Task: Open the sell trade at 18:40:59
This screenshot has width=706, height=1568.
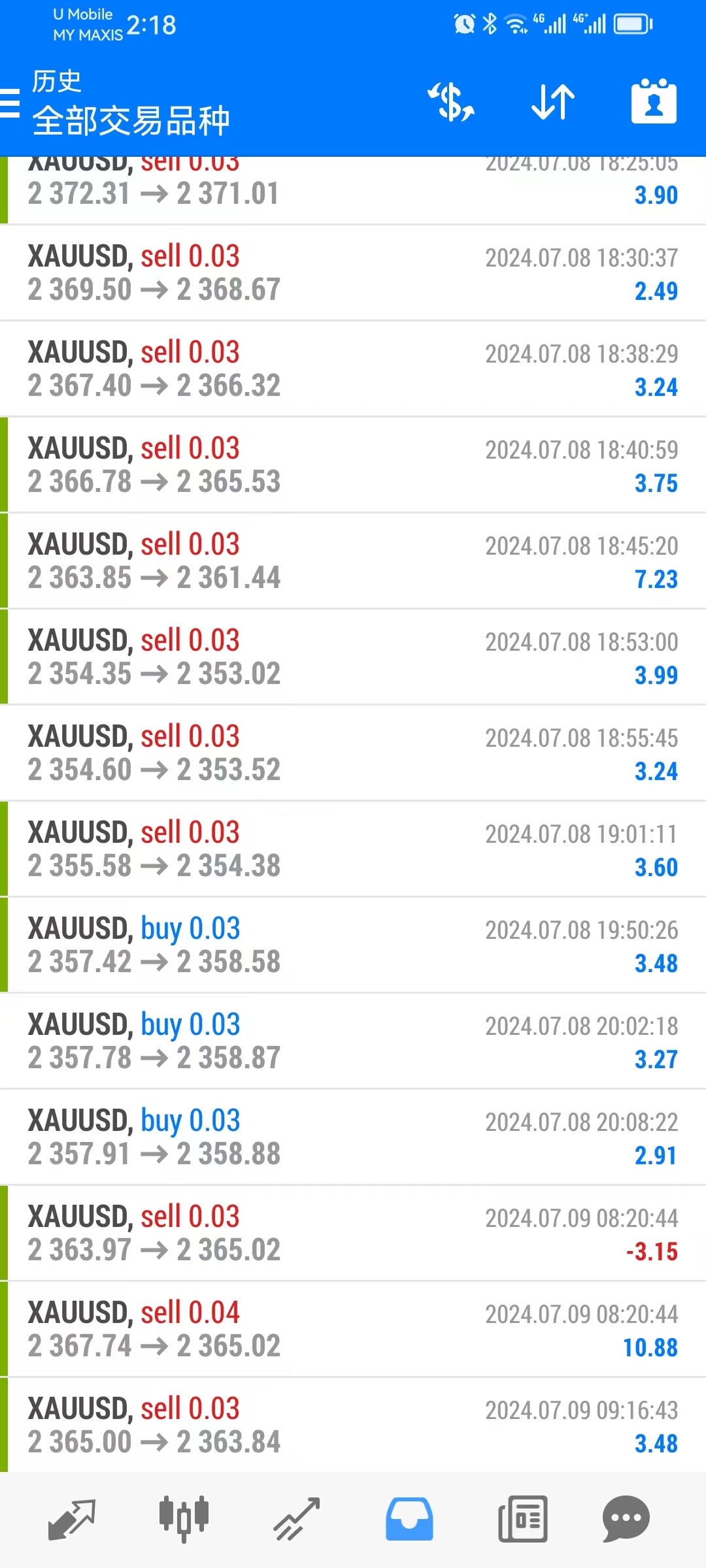Action: pos(353,465)
